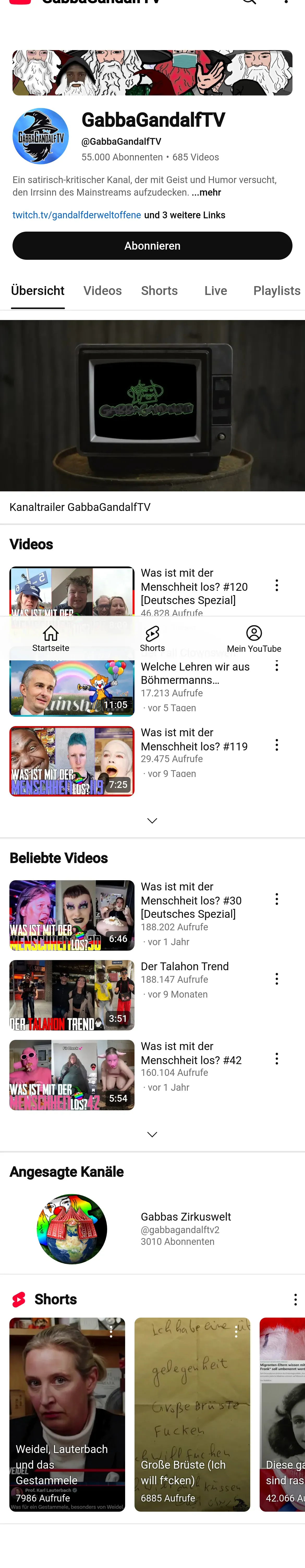Expand channel description with ...mehr
The height and width of the screenshot is (1568, 305).
tap(206, 192)
